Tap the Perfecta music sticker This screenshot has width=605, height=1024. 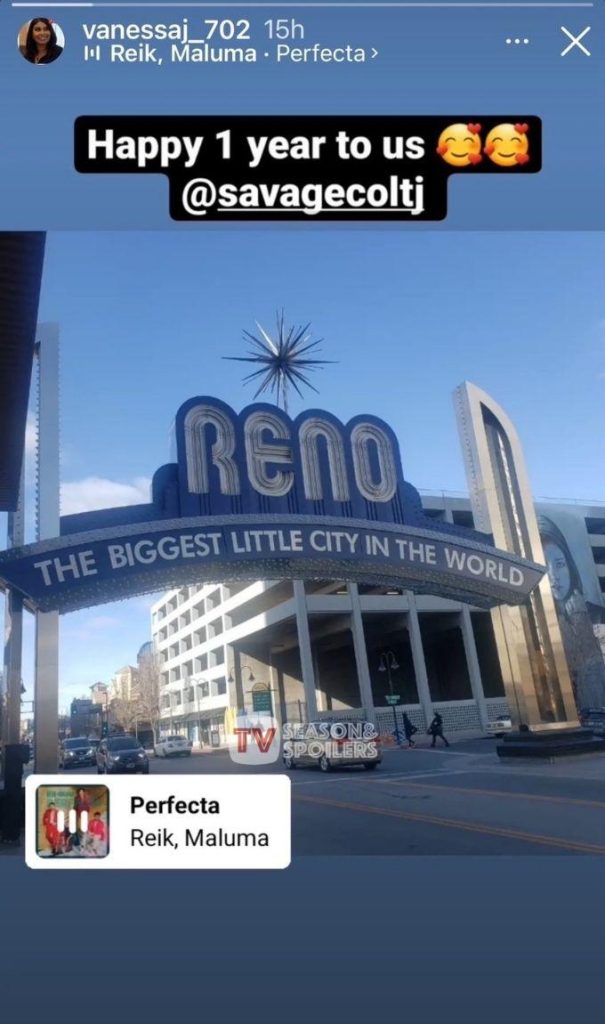click(x=158, y=820)
